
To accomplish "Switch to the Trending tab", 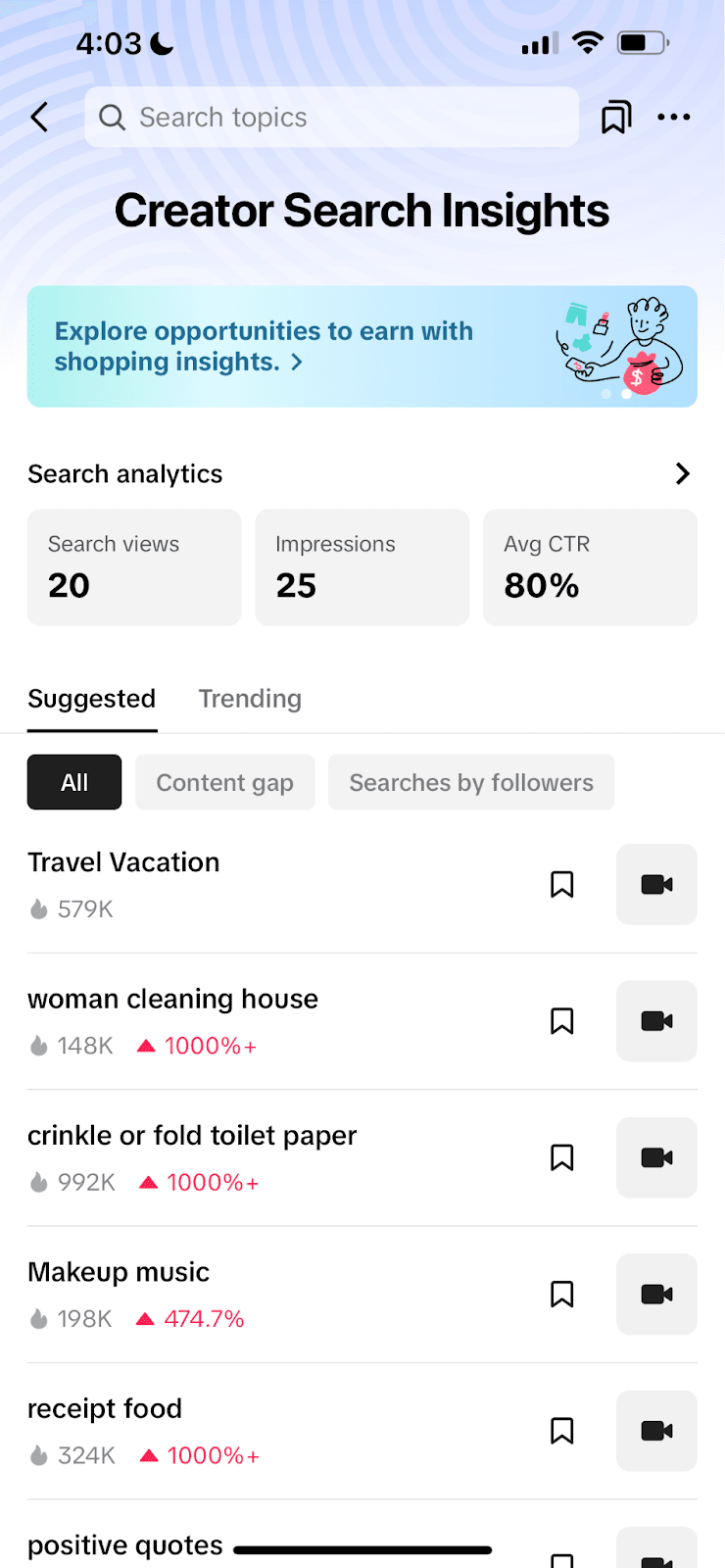I will [x=250, y=698].
